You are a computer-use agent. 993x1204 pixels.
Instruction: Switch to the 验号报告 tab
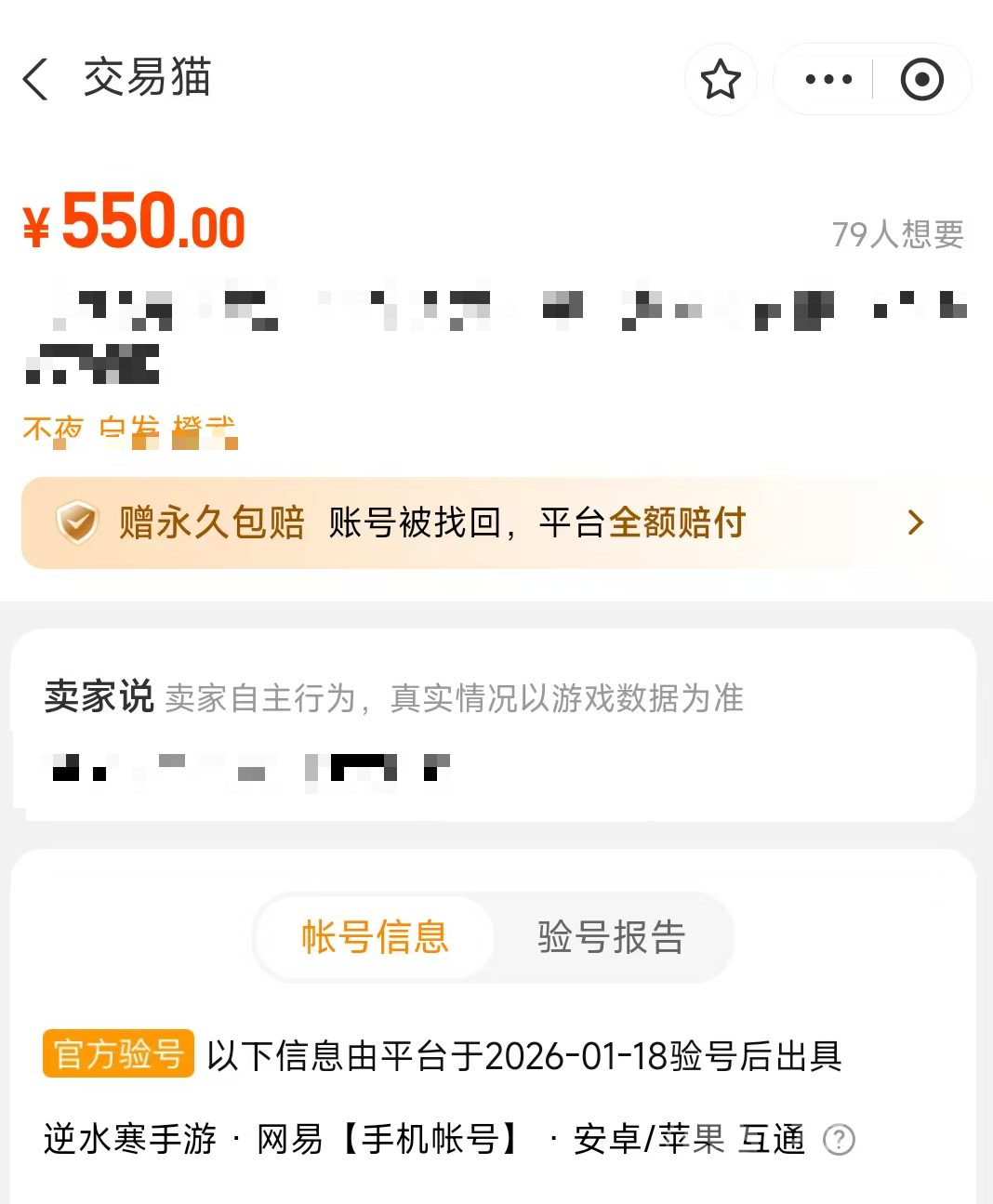611,937
